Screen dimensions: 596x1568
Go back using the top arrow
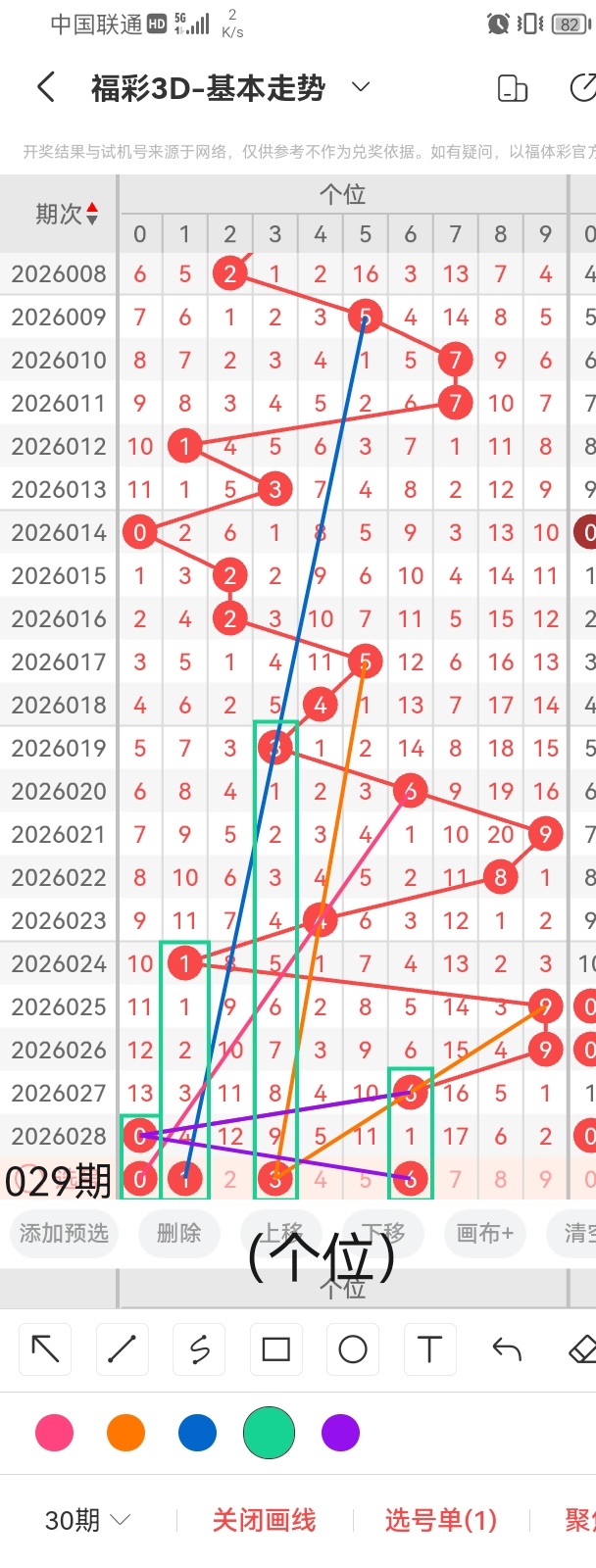click(x=45, y=87)
